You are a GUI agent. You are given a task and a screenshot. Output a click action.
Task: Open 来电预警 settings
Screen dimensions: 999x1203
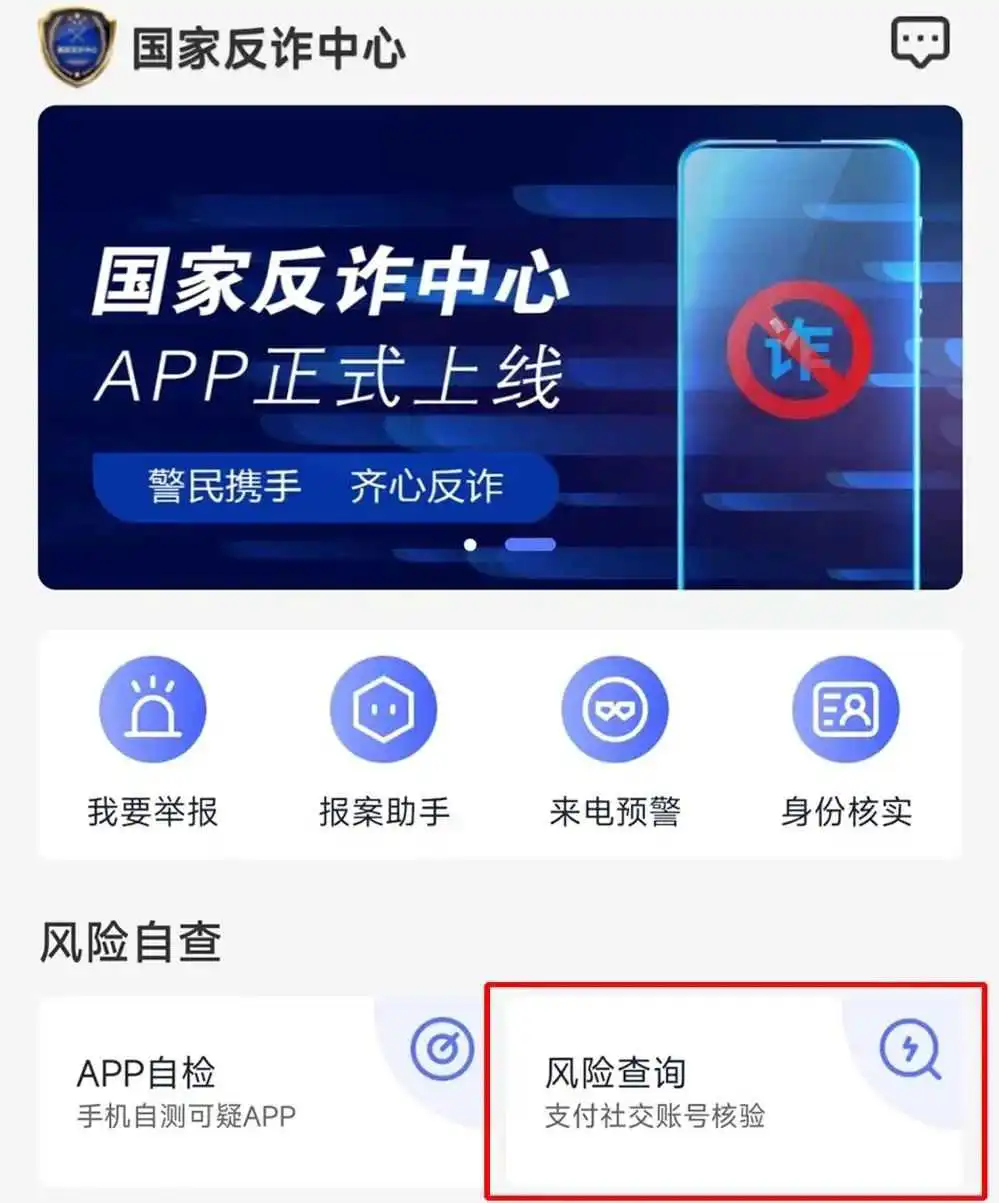tap(614, 742)
